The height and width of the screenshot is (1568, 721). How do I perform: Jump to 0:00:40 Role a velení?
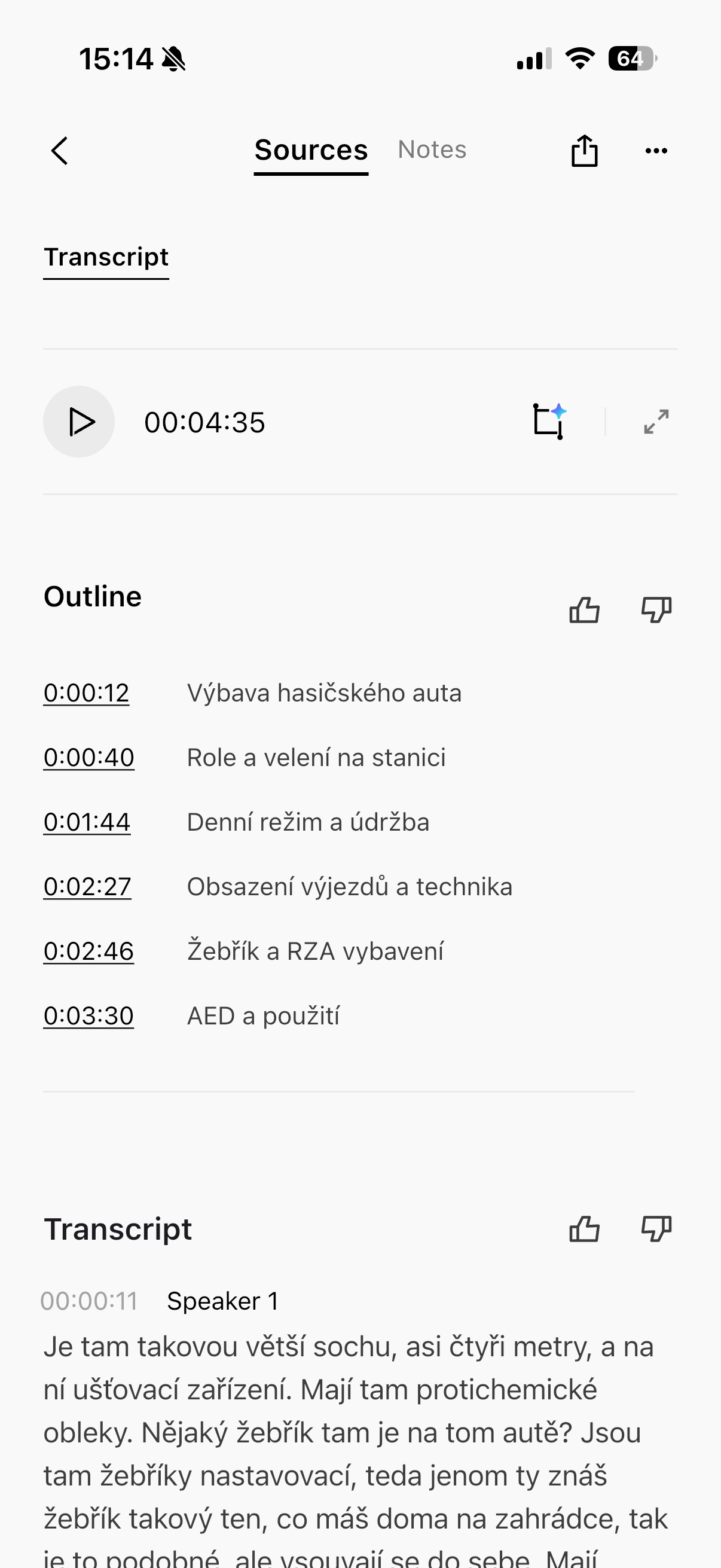tap(89, 758)
